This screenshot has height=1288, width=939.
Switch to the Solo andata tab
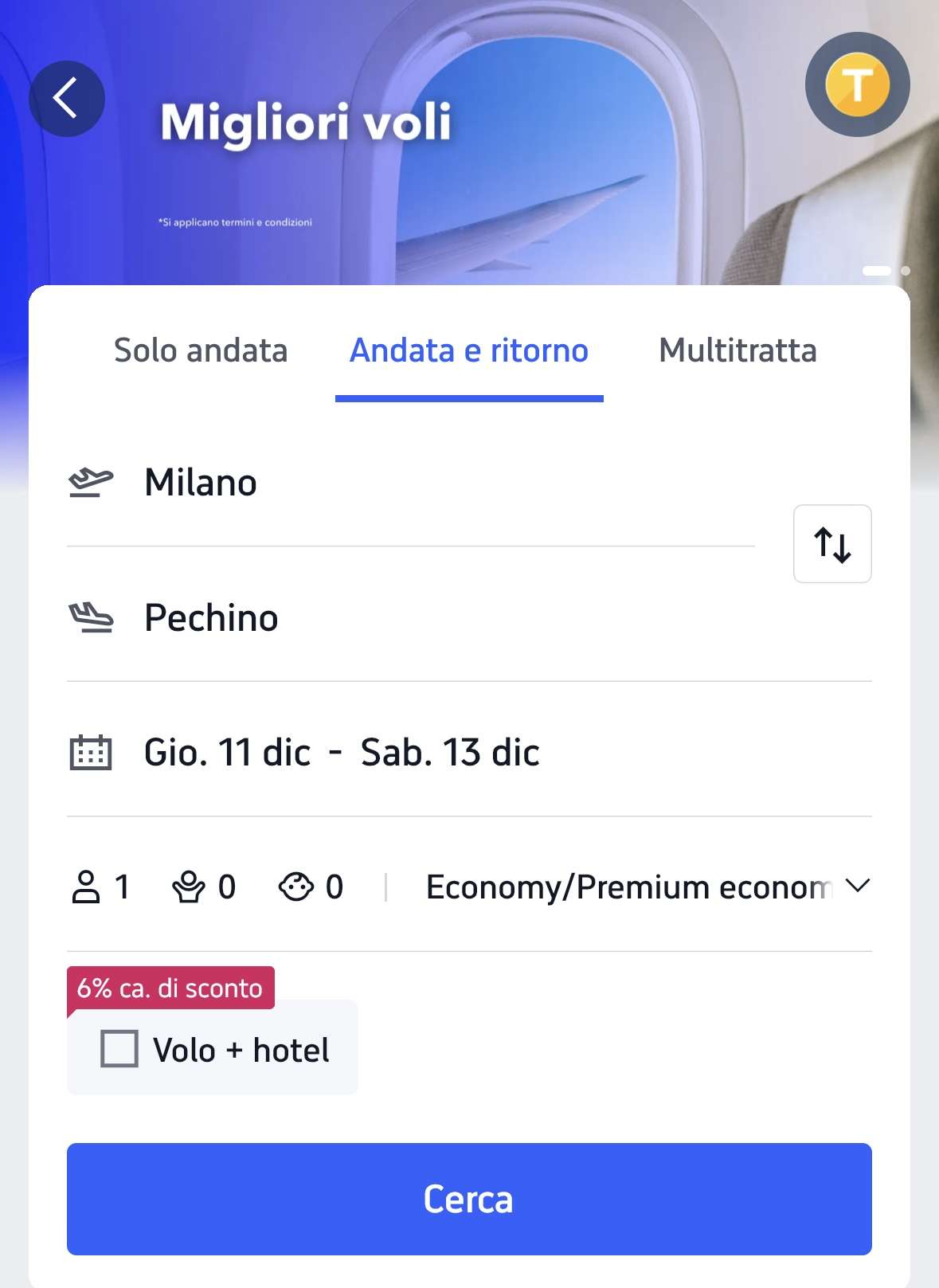[x=200, y=350]
